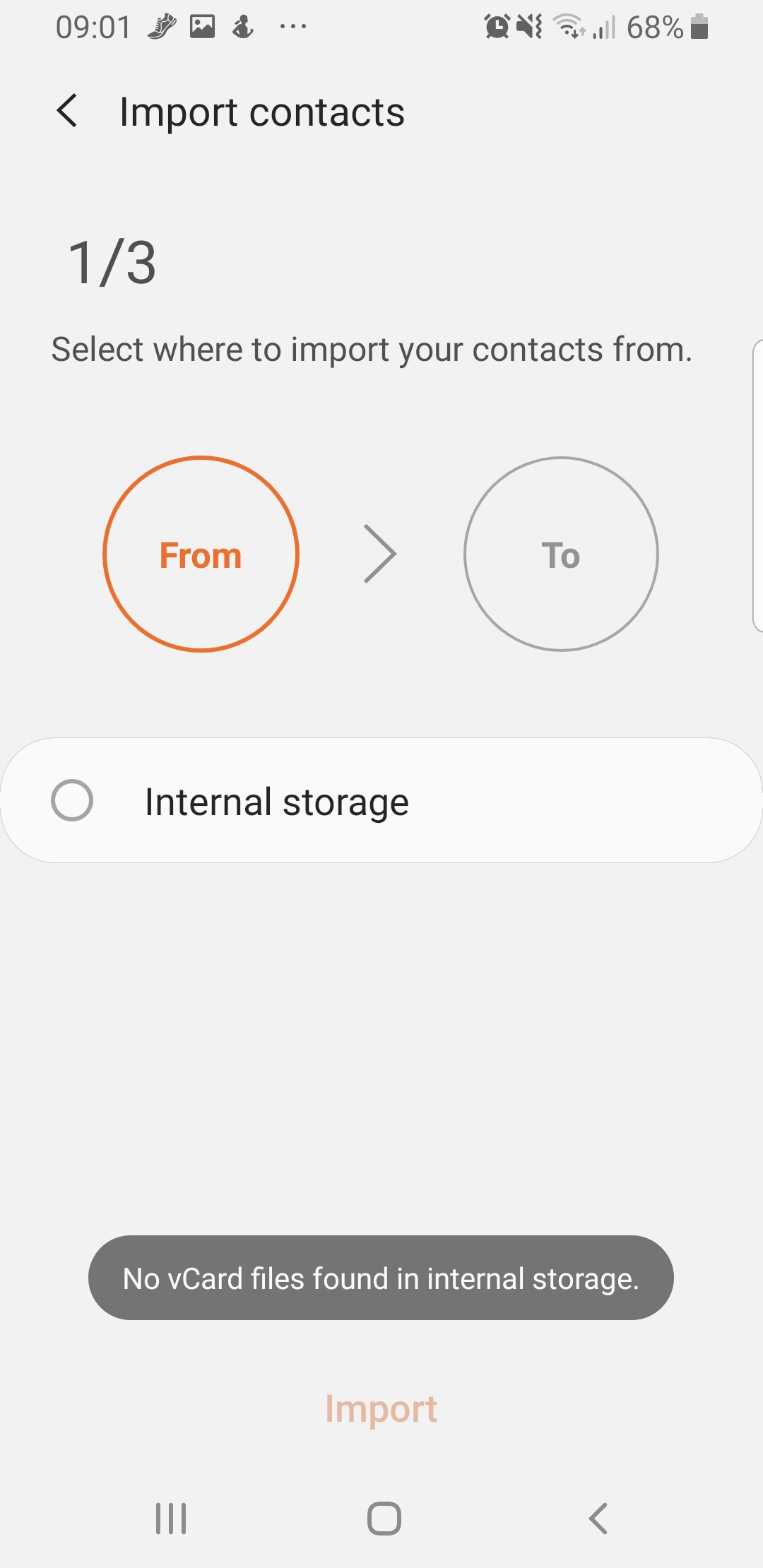
Task: Open the edge panel handle
Action: click(757, 485)
